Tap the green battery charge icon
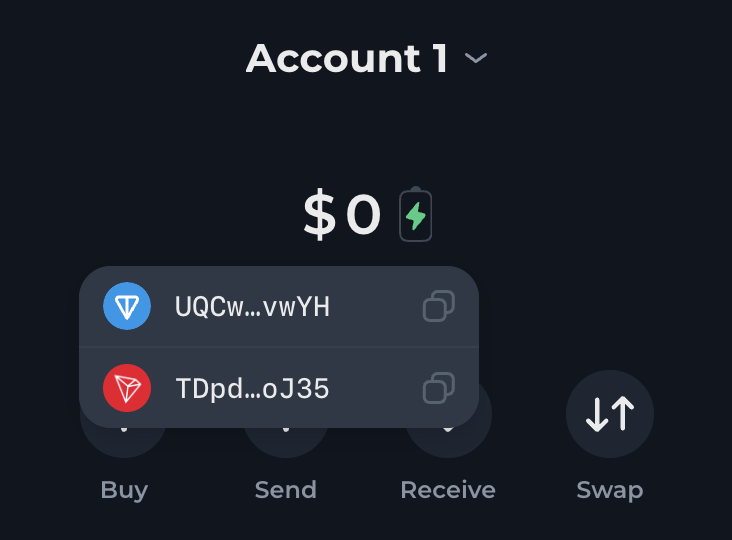 [x=416, y=215]
